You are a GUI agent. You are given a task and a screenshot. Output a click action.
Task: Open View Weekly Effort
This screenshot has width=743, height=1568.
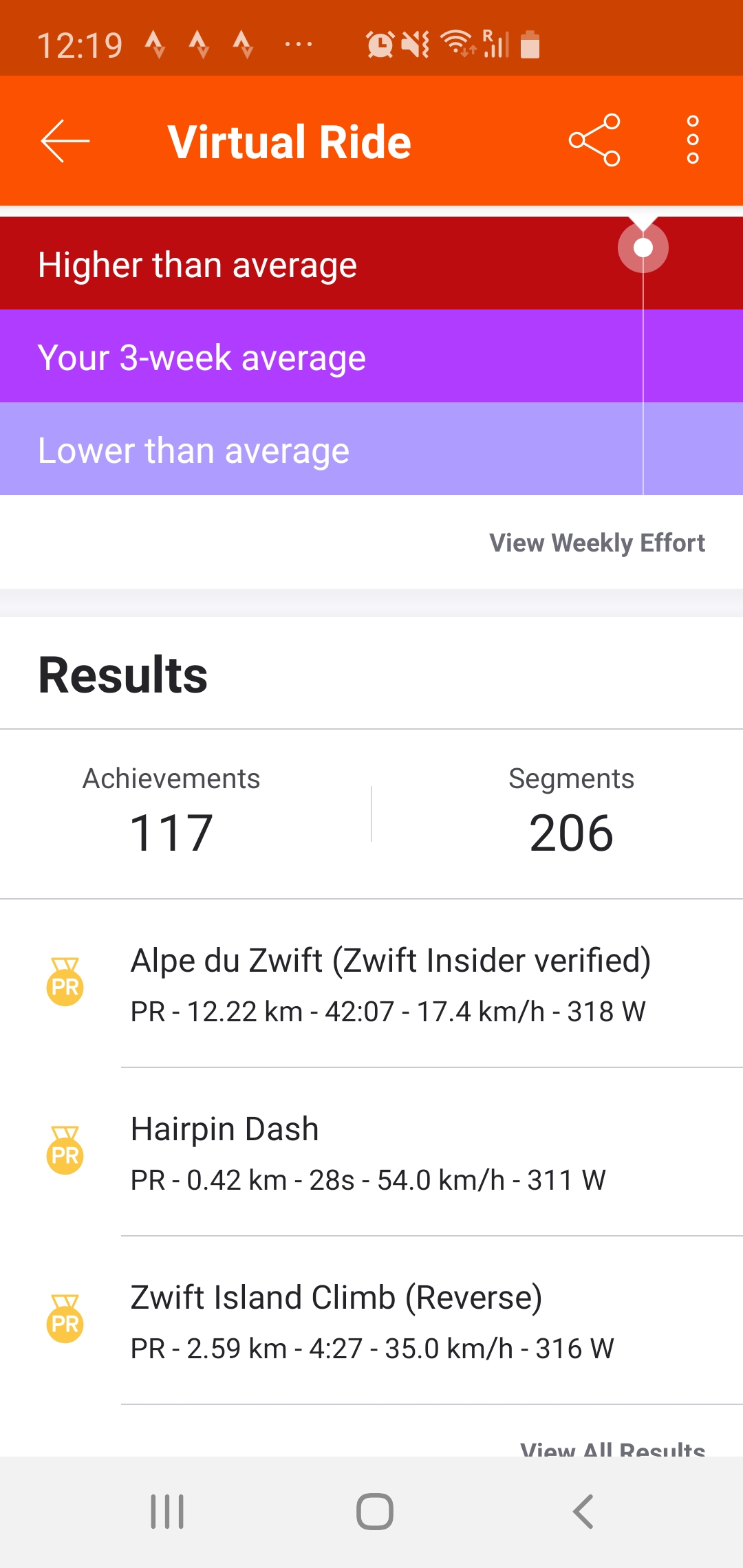point(596,543)
